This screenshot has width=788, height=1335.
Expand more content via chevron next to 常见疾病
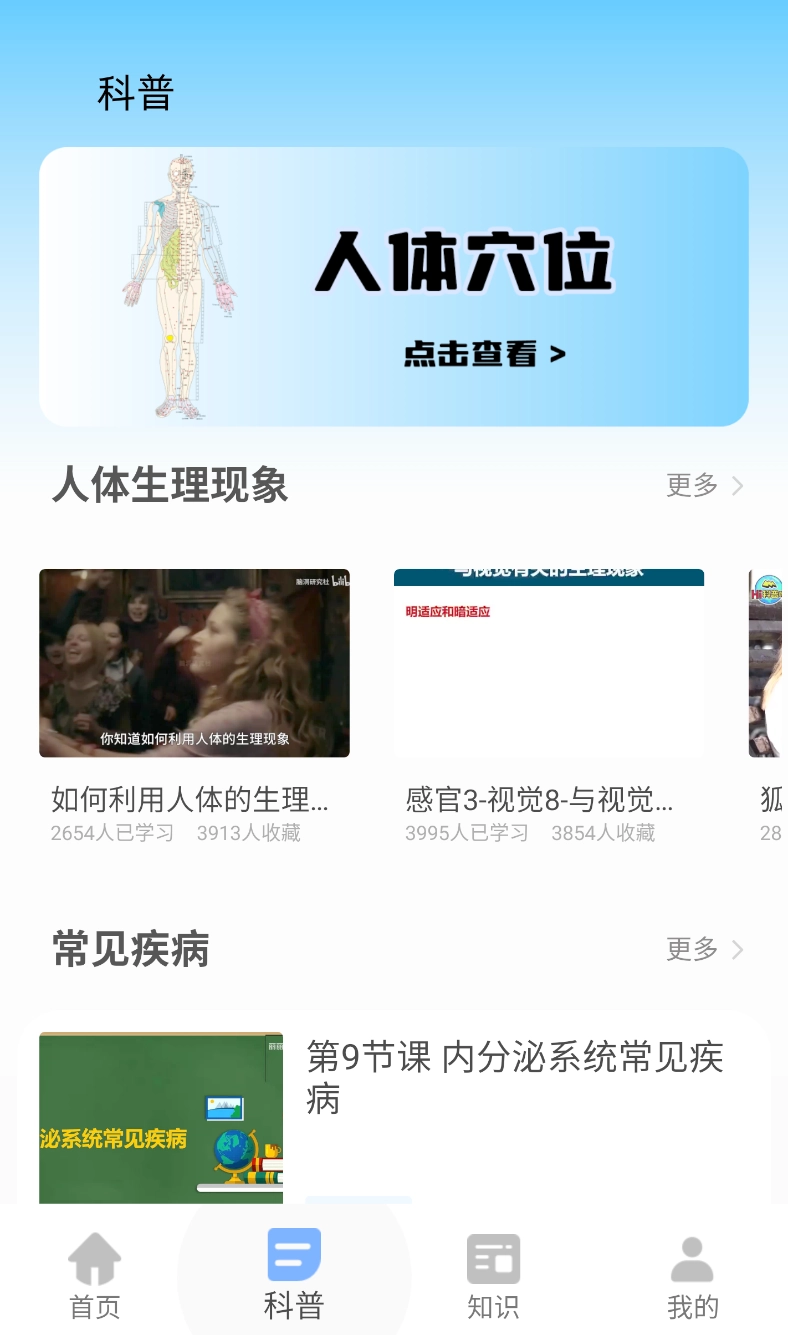tap(737, 950)
